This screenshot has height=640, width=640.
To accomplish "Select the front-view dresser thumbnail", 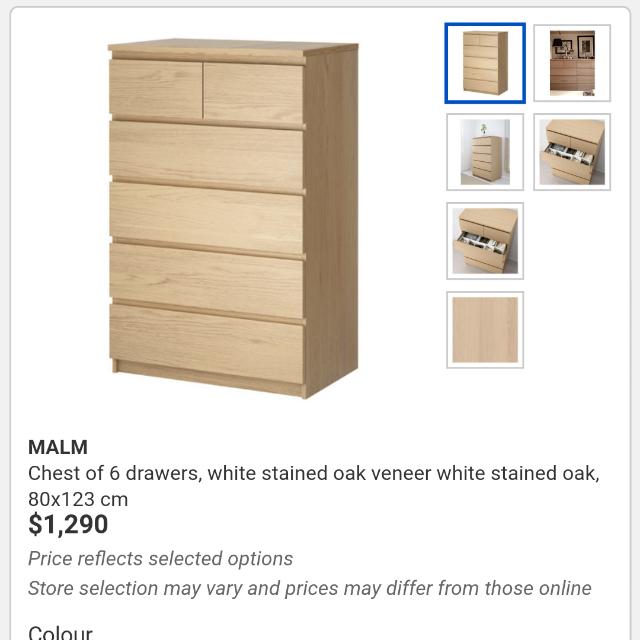I will tap(485, 63).
